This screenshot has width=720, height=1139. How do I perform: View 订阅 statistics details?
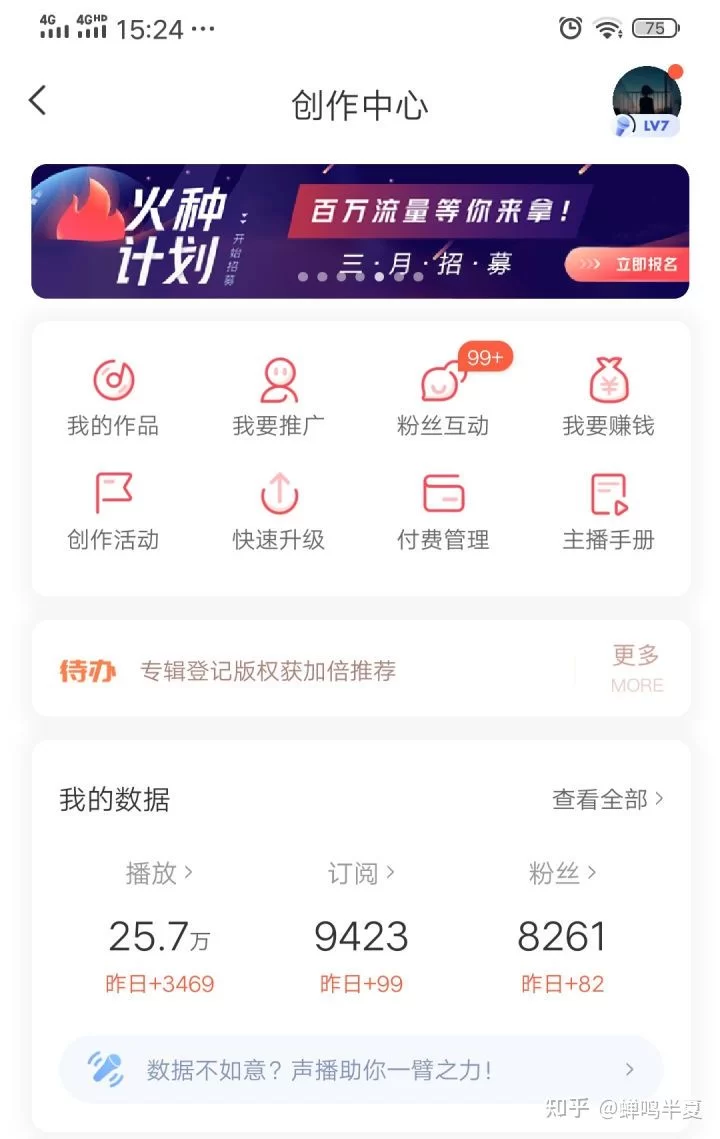(x=361, y=873)
